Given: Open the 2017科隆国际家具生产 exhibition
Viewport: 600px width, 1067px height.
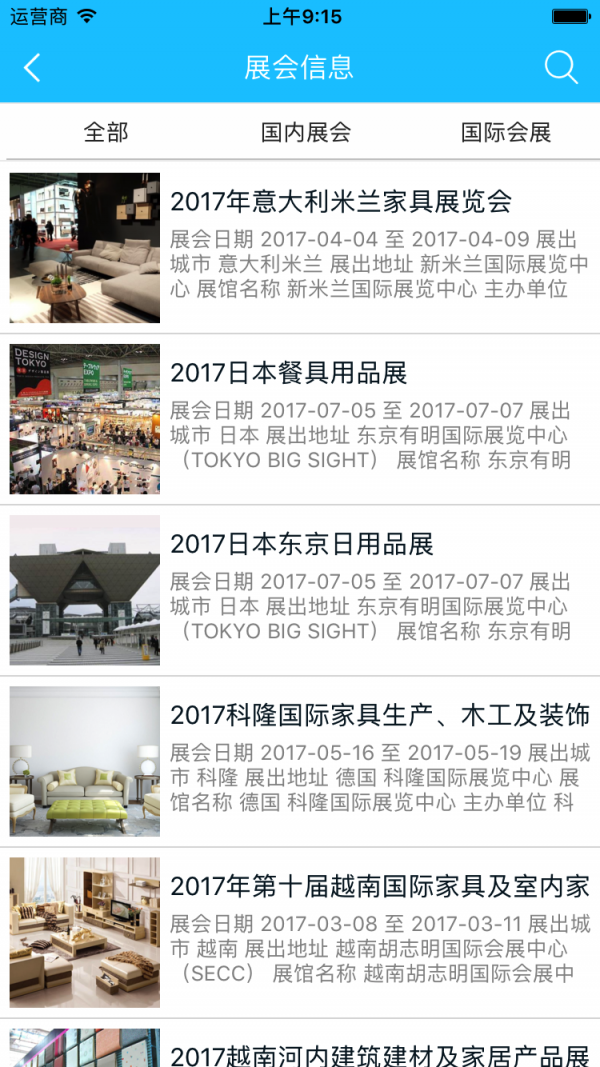Looking at the screenshot, I should 379,715.
